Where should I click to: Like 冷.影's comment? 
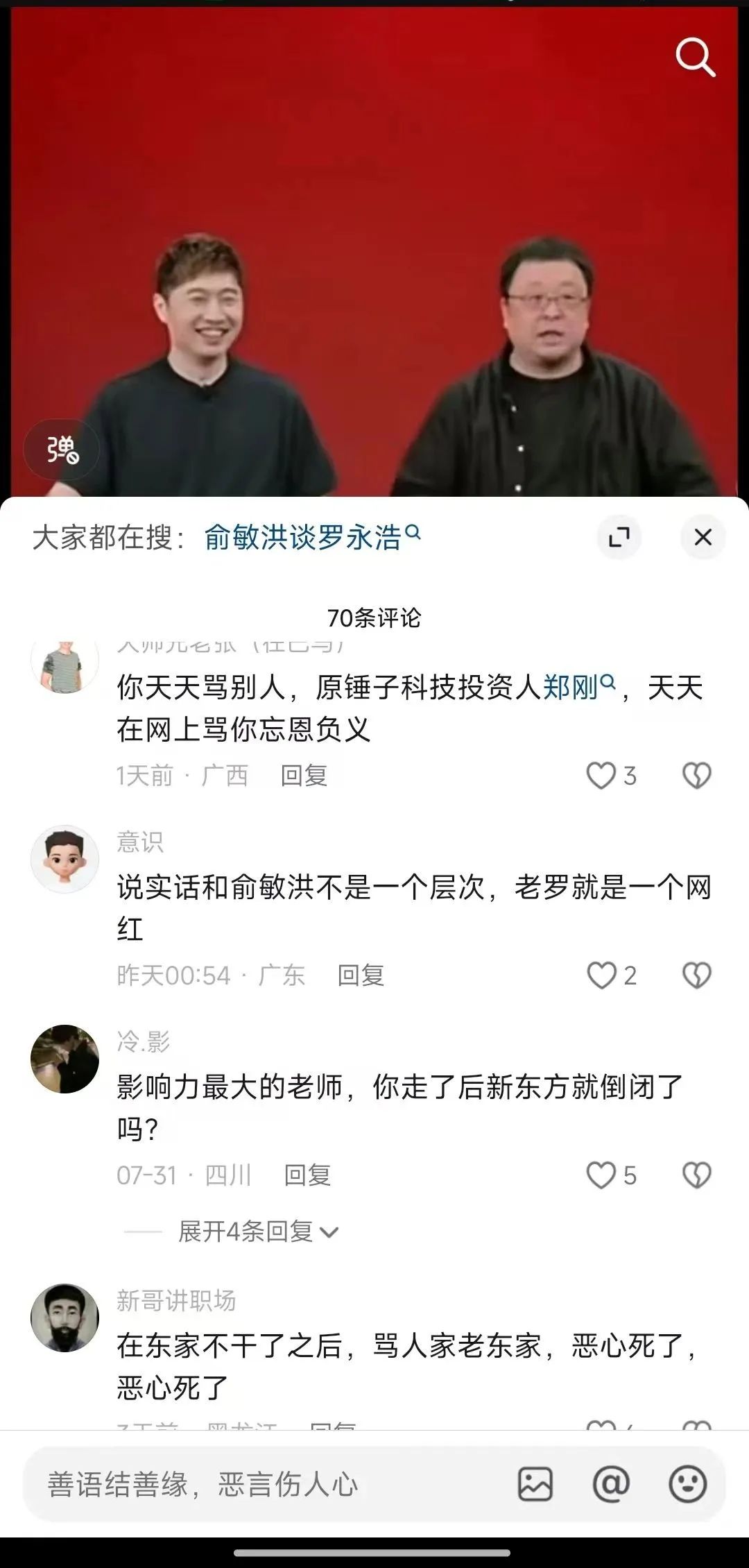pos(601,1175)
